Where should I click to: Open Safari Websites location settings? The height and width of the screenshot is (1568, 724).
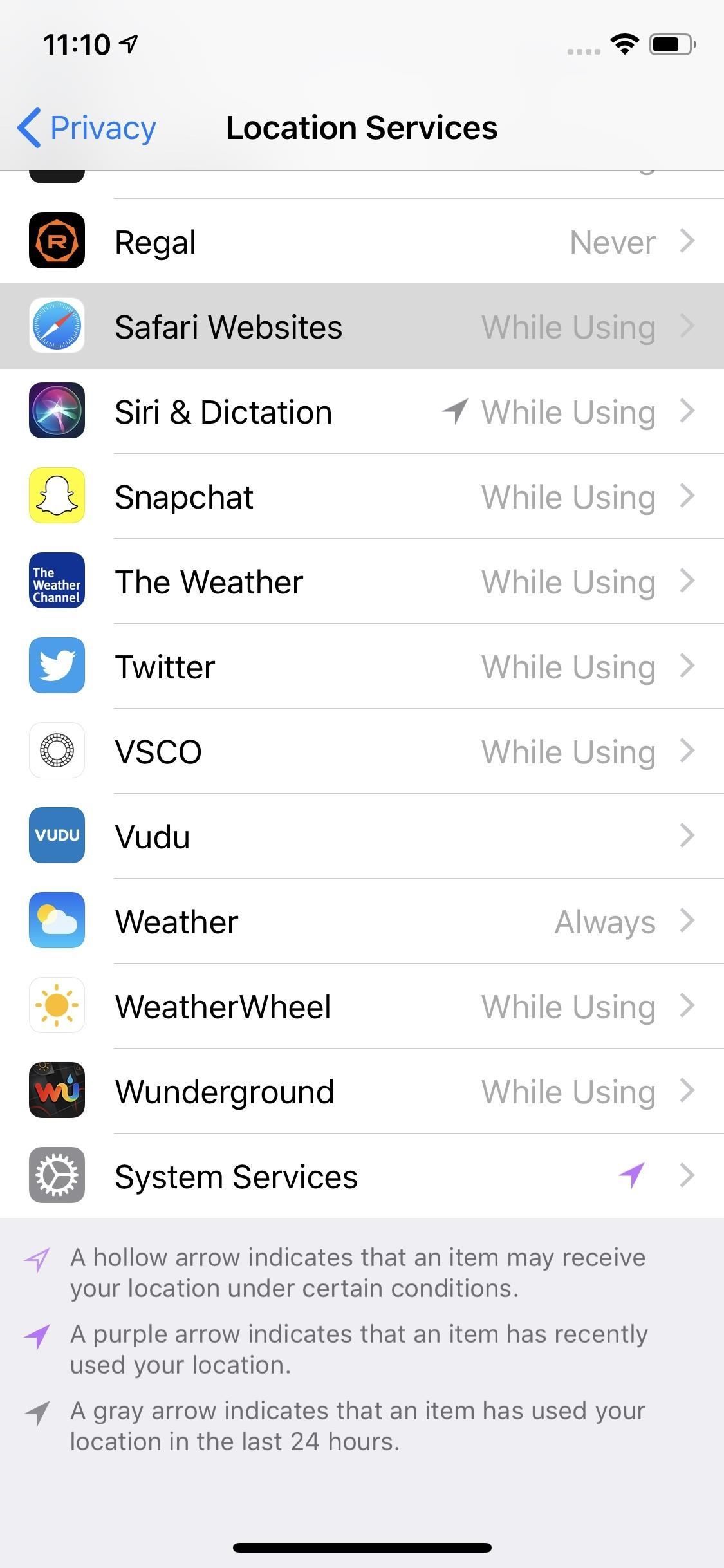point(362,326)
